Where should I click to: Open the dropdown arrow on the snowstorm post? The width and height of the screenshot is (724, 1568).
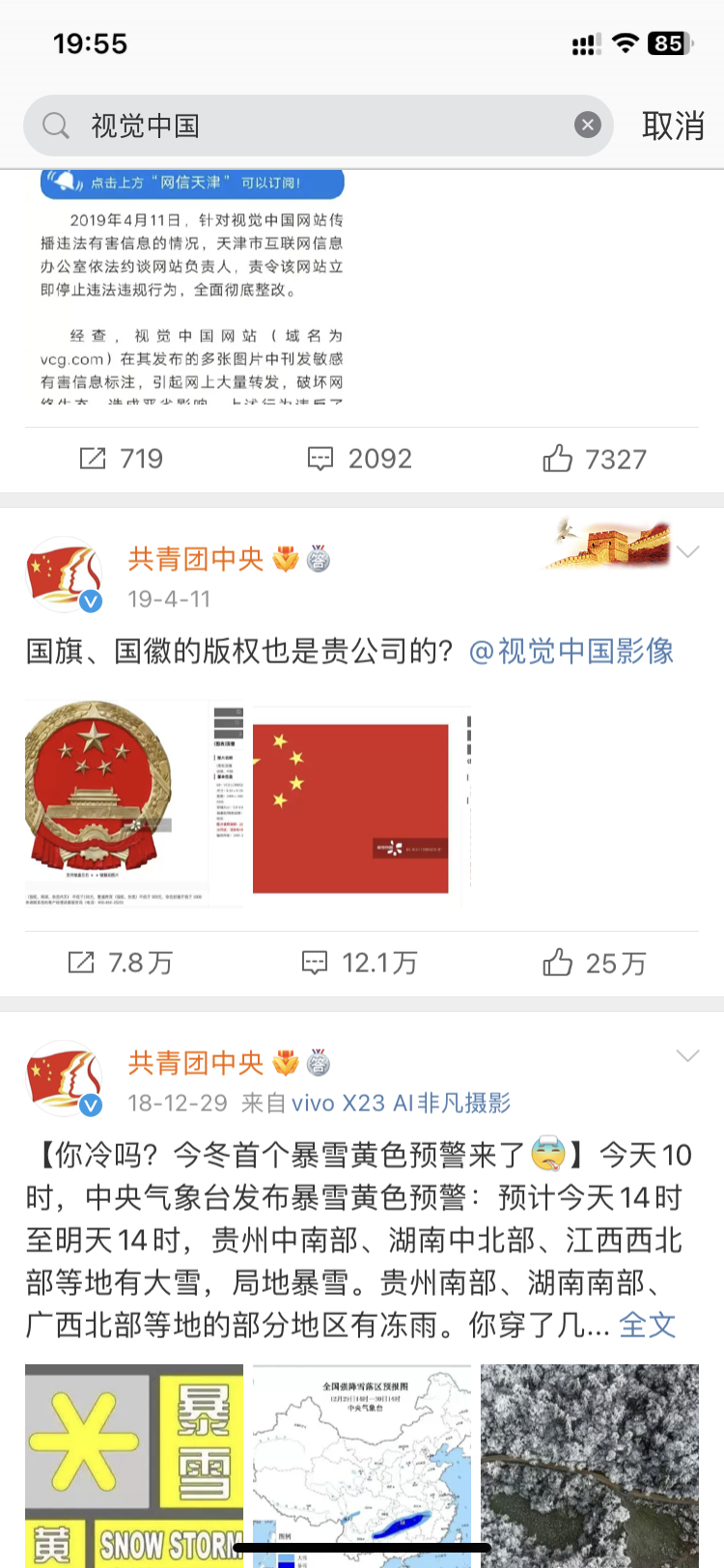coord(686,1055)
